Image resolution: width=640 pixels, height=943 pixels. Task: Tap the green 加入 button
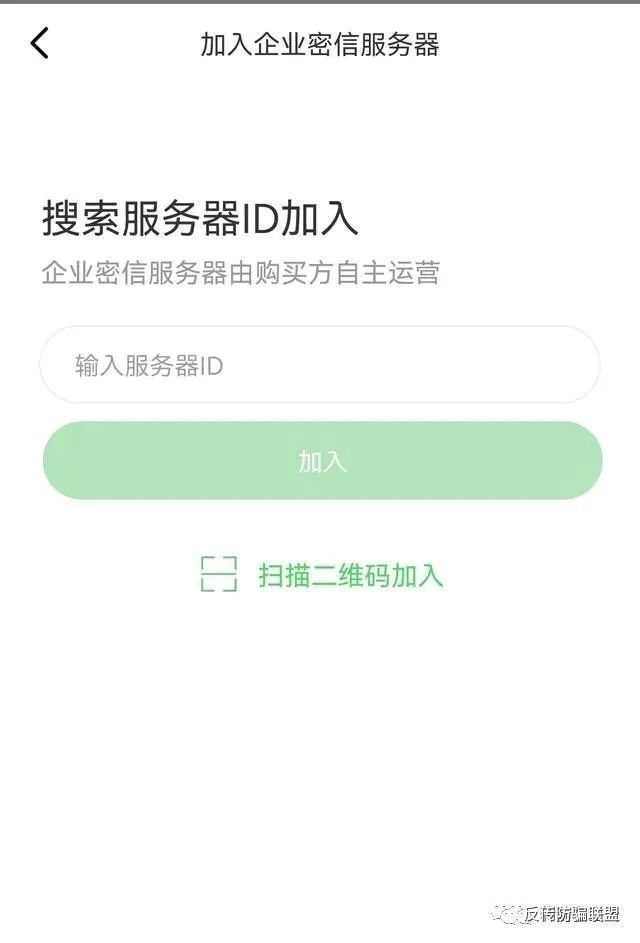[x=322, y=461]
